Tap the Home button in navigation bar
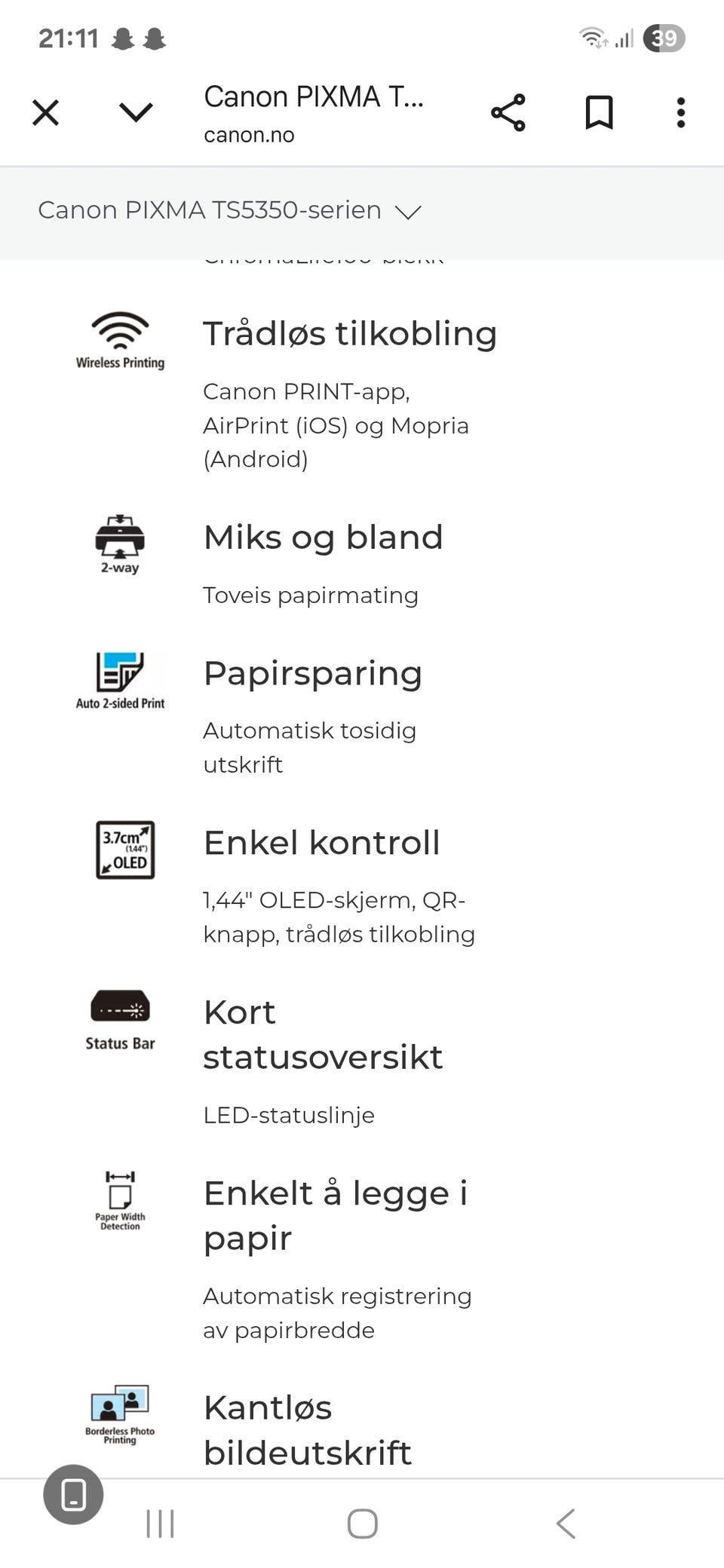 [x=362, y=1523]
